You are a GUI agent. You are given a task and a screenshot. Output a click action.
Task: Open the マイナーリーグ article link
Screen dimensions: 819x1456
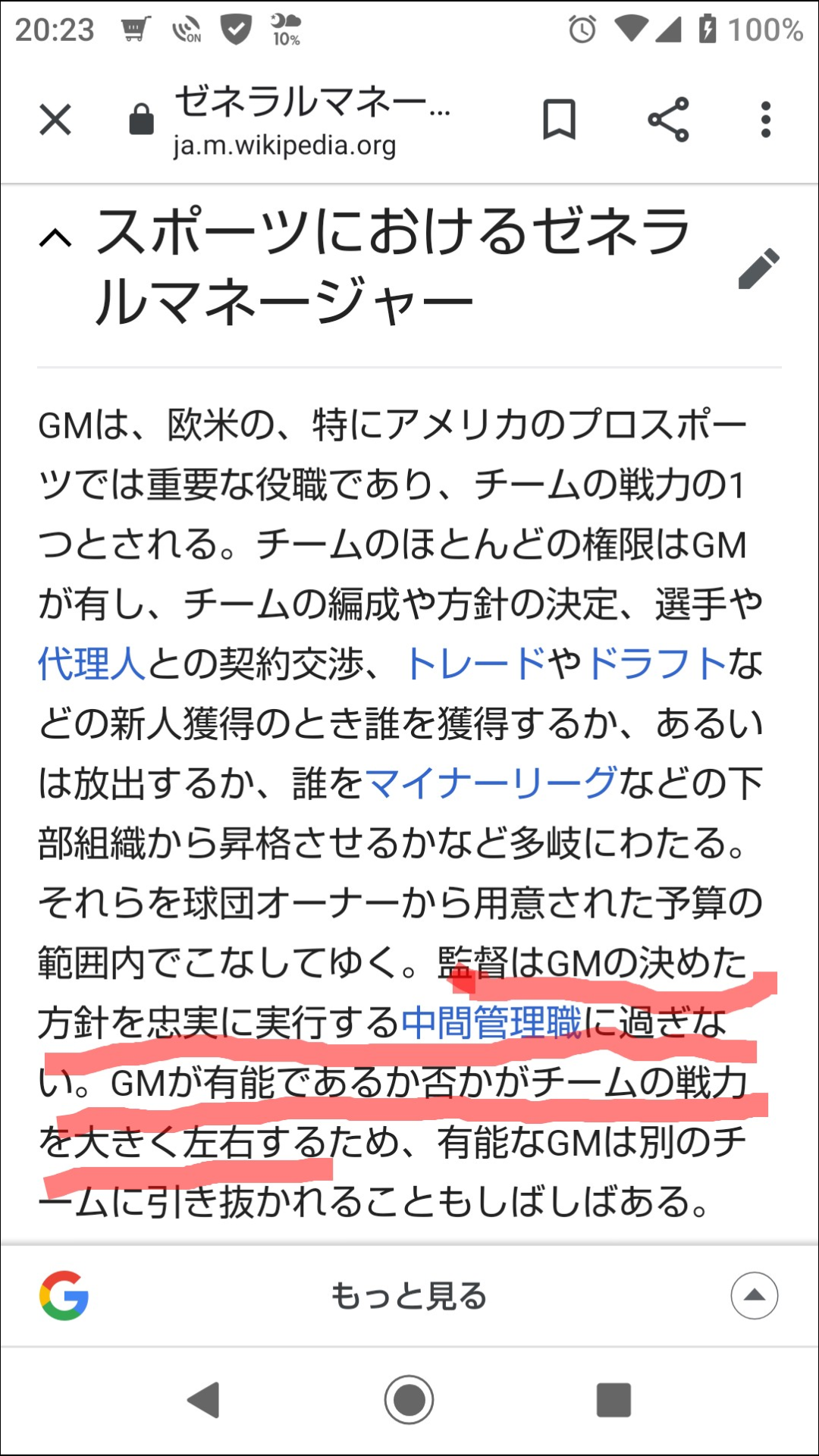(x=492, y=783)
